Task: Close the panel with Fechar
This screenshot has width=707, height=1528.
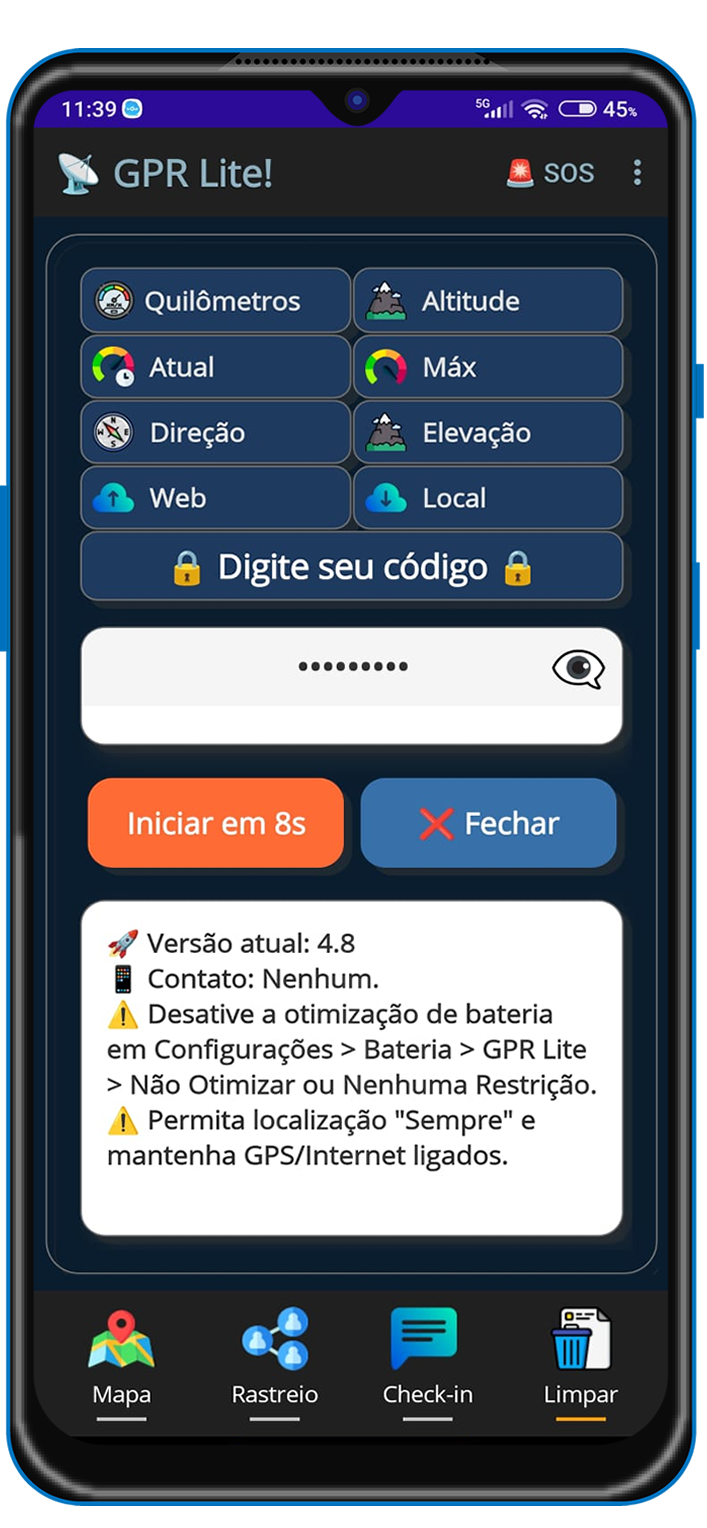Action: tap(488, 823)
